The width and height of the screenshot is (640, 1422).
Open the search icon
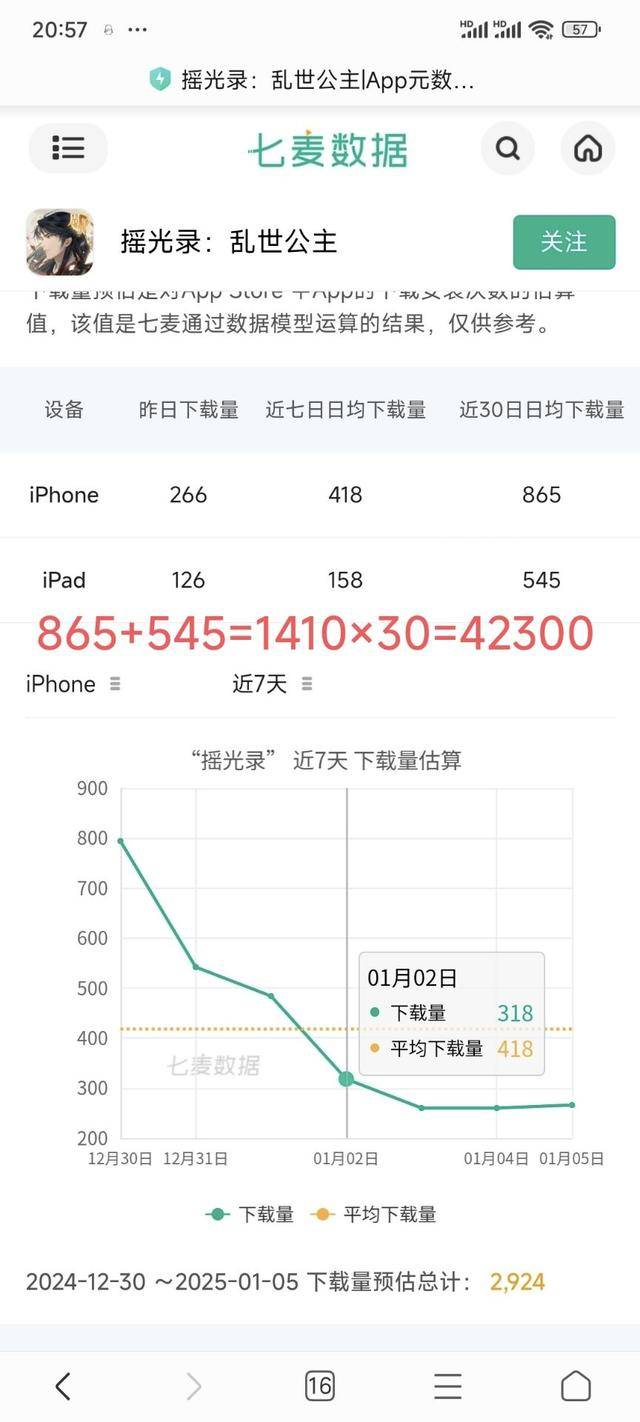[508, 149]
